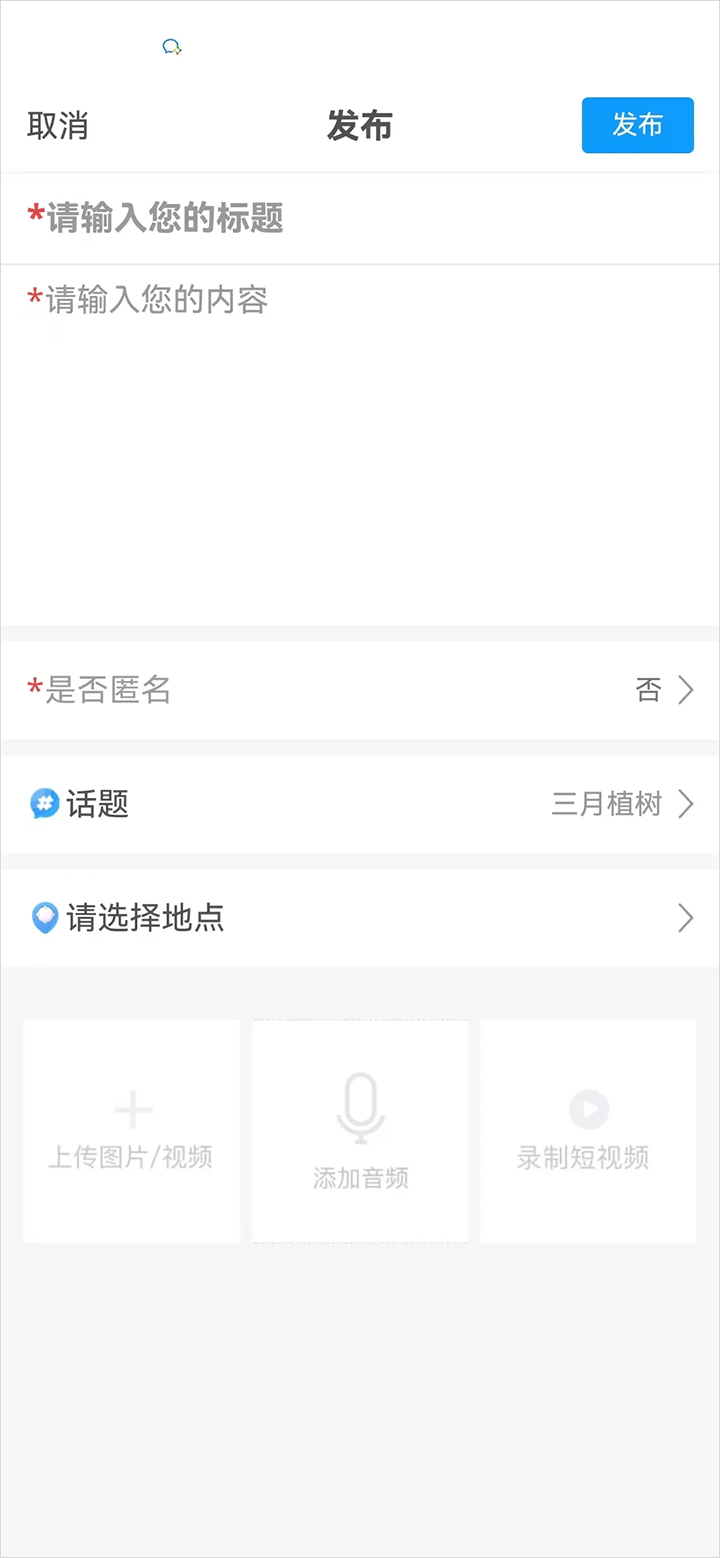Start 录制短视频 short video recording

588,1131
